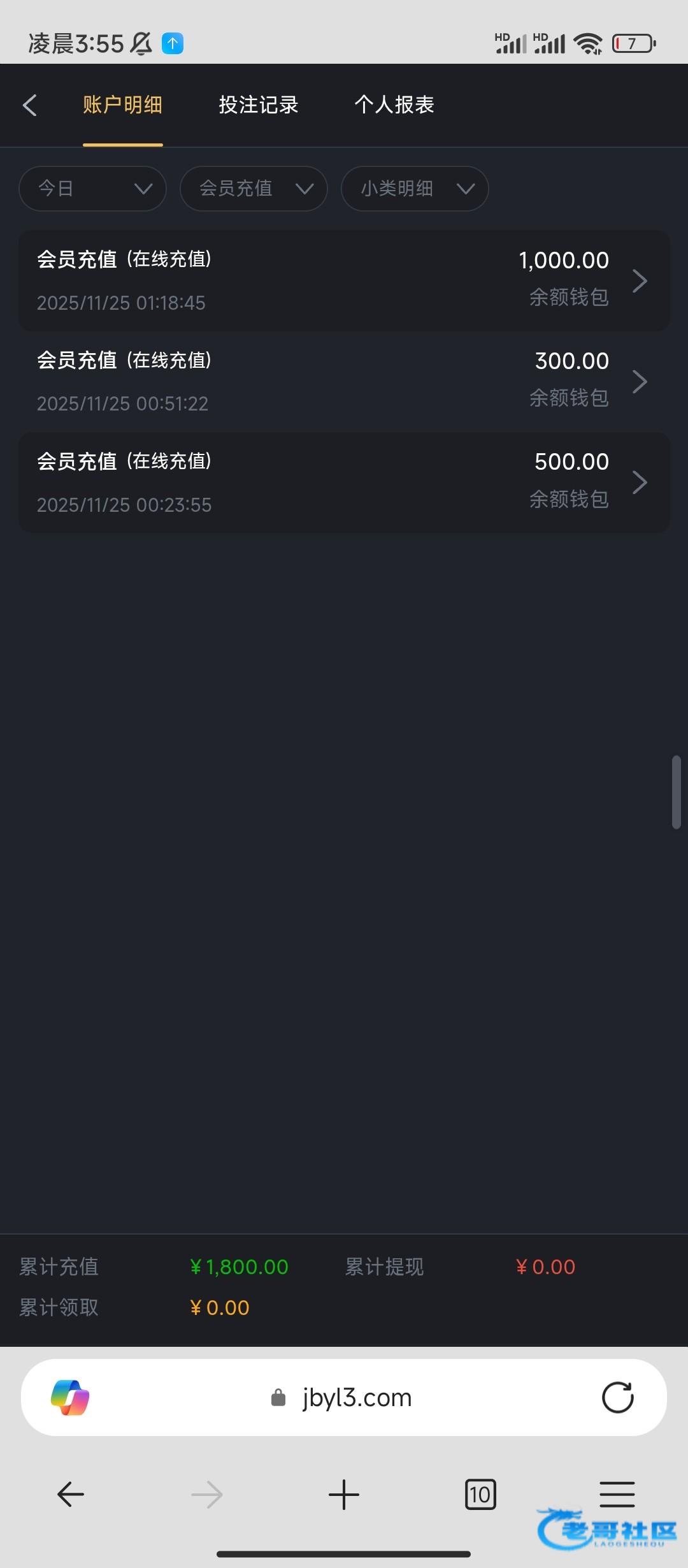Reload the page with the refresh icon
Viewport: 688px width, 1568px height.
point(617,1398)
